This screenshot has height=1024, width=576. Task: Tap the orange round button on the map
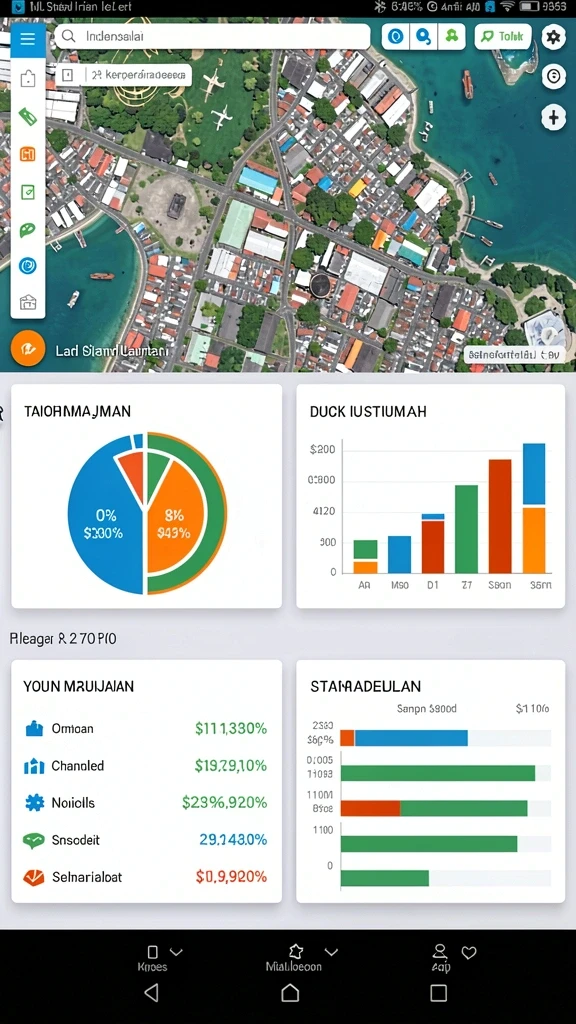point(27,347)
